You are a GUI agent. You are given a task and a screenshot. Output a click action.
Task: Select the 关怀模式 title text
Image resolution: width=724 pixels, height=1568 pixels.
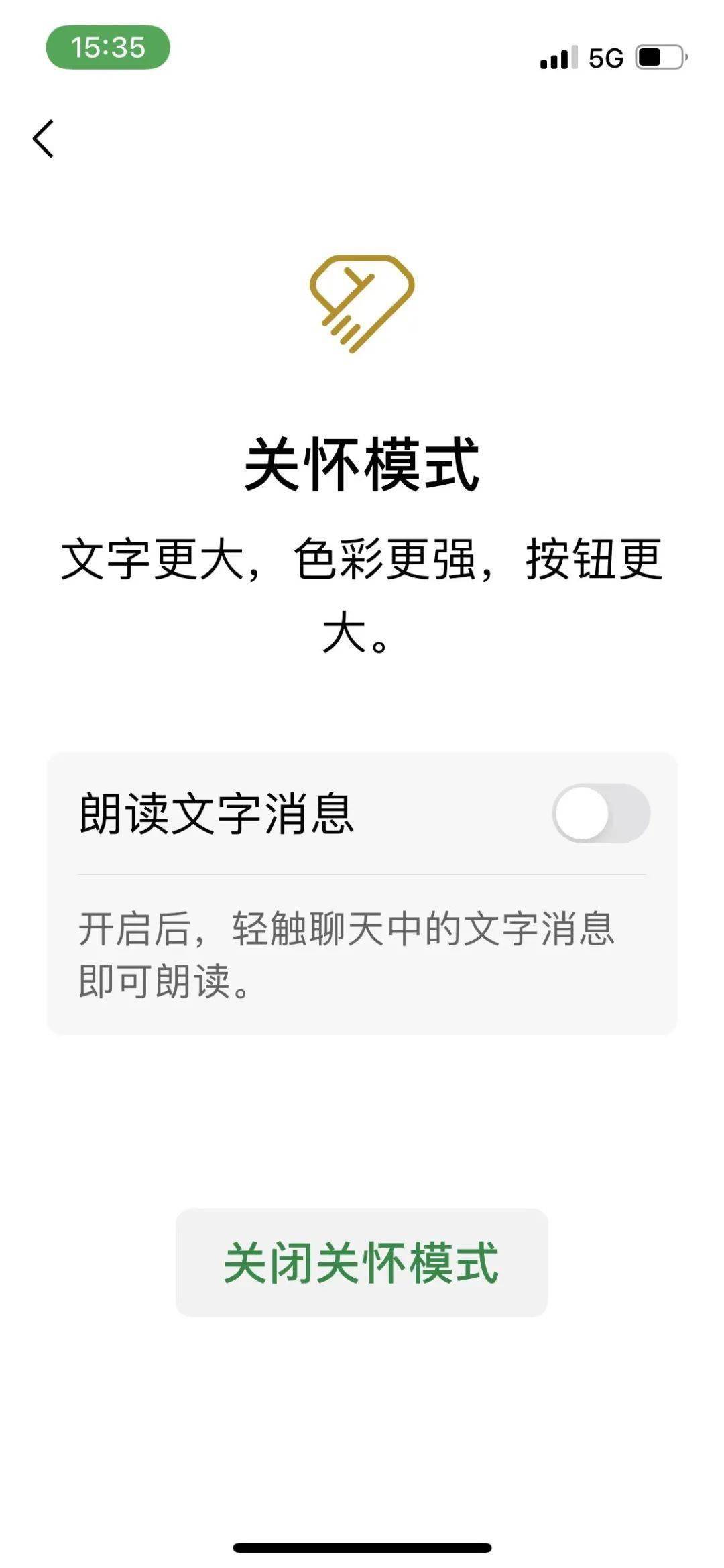tap(362, 464)
